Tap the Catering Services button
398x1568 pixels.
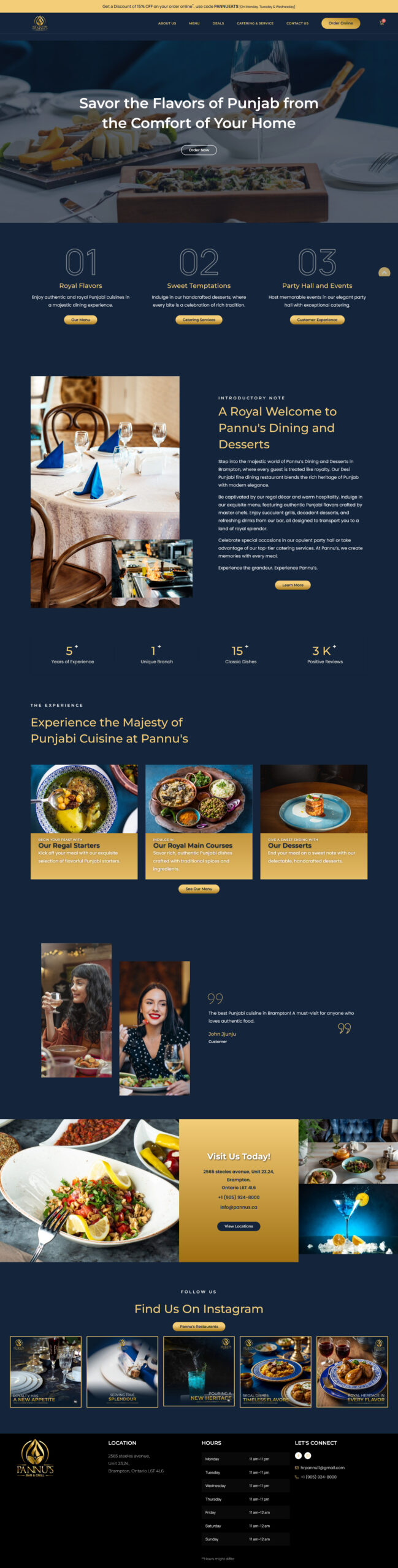click(199, 320)
